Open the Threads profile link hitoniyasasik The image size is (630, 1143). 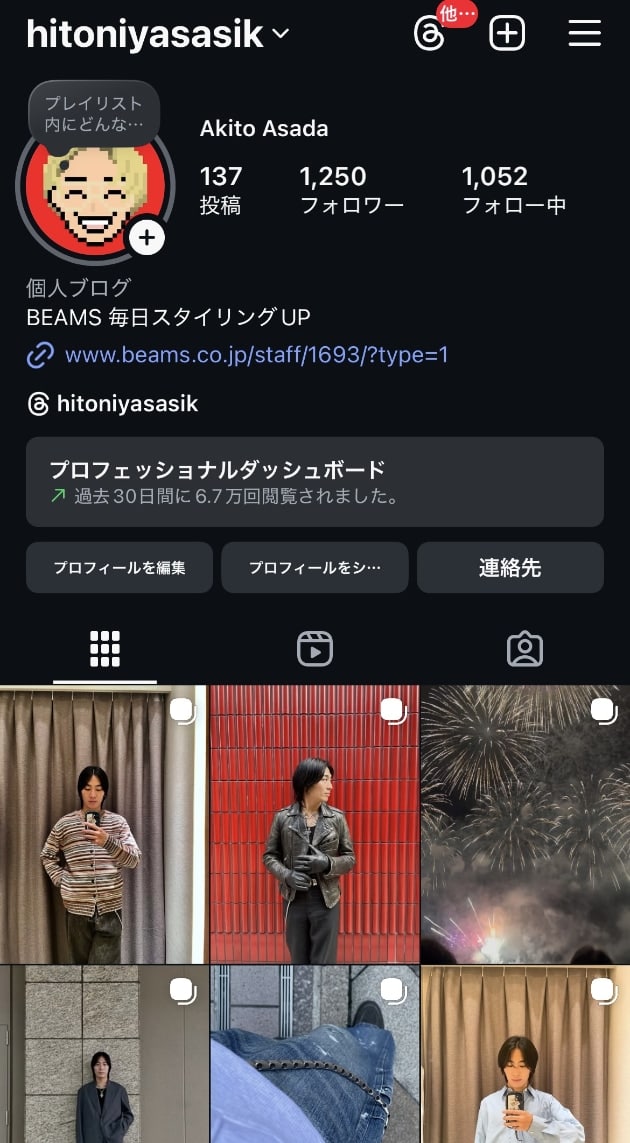pyautogui.click(x=127, y=404)
